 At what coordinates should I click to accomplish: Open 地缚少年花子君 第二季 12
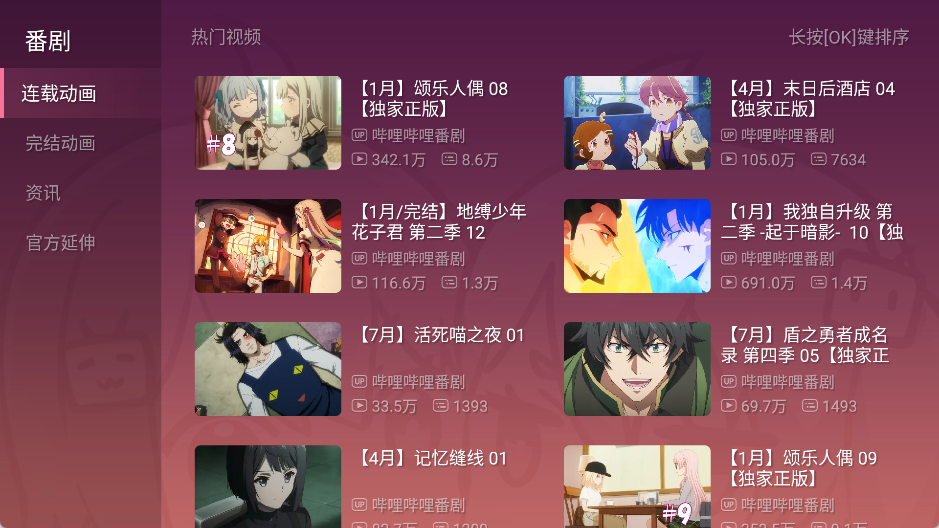tap(360, 246)
